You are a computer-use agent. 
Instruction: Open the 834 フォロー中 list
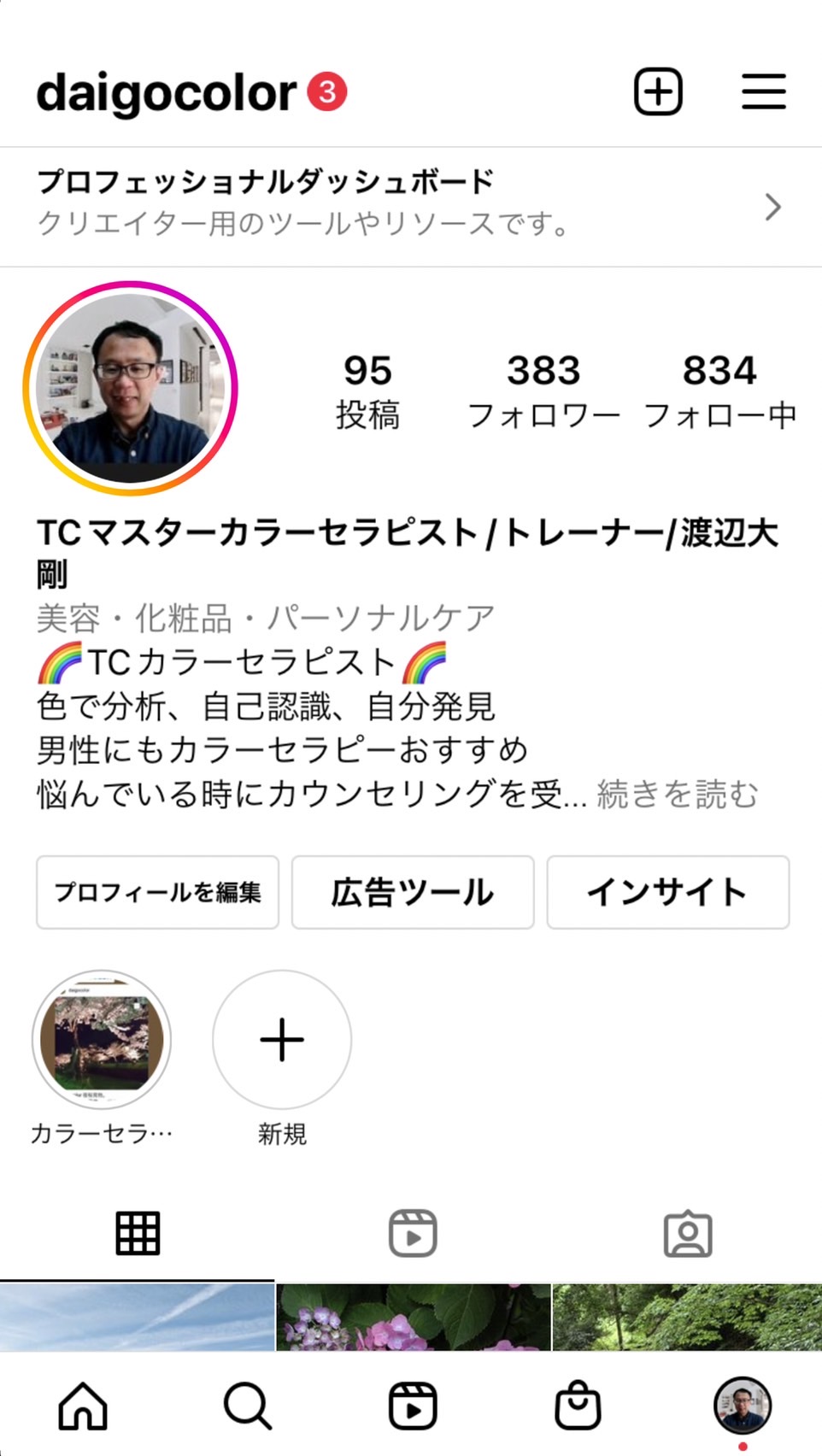coord(719,391)
